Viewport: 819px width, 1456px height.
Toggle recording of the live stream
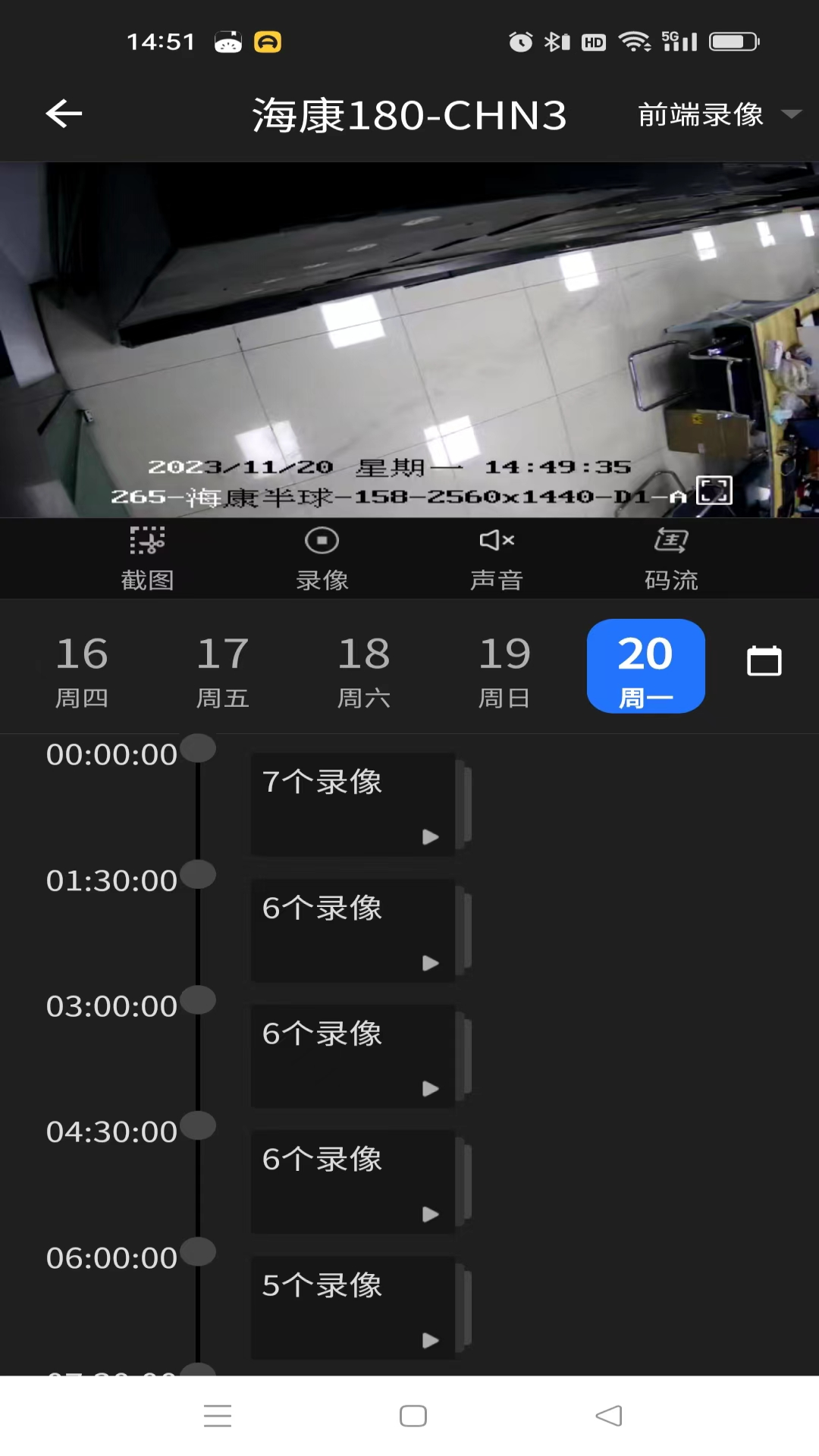[x=322, y=557]
